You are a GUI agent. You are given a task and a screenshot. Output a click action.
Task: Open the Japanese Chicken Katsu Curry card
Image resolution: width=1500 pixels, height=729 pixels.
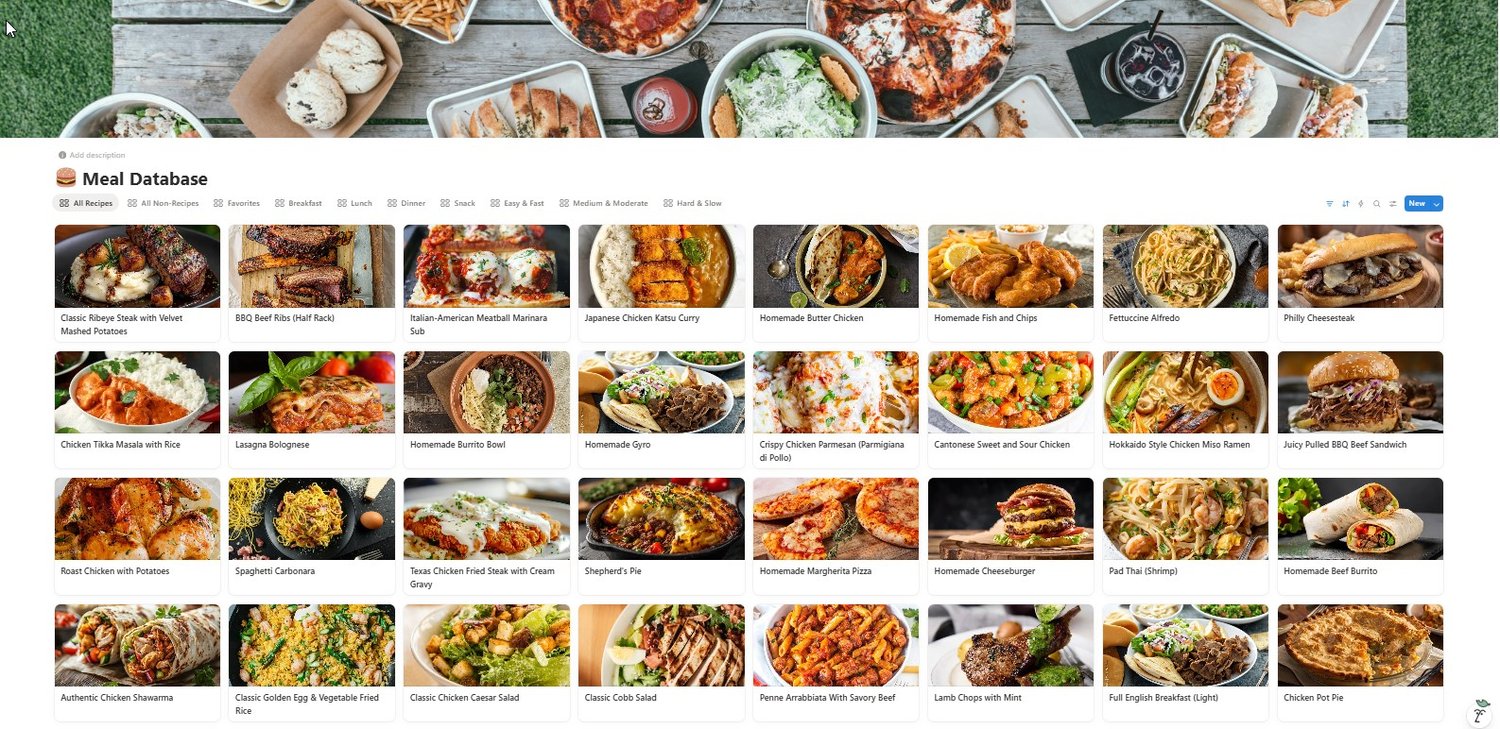(x=661, y=280)
